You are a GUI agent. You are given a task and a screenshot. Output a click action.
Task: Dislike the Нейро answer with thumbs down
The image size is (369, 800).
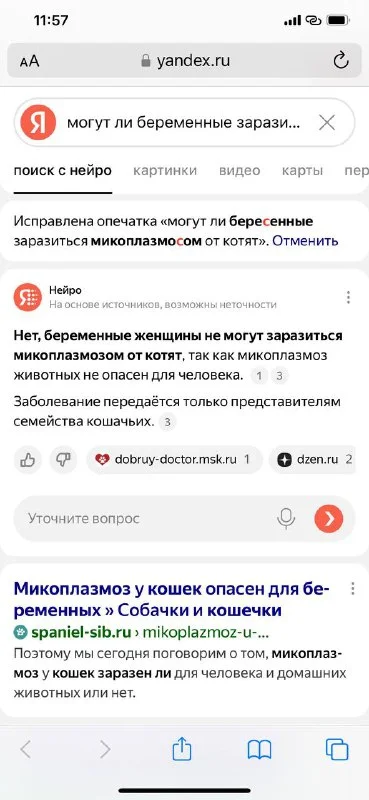click(63, 460)
